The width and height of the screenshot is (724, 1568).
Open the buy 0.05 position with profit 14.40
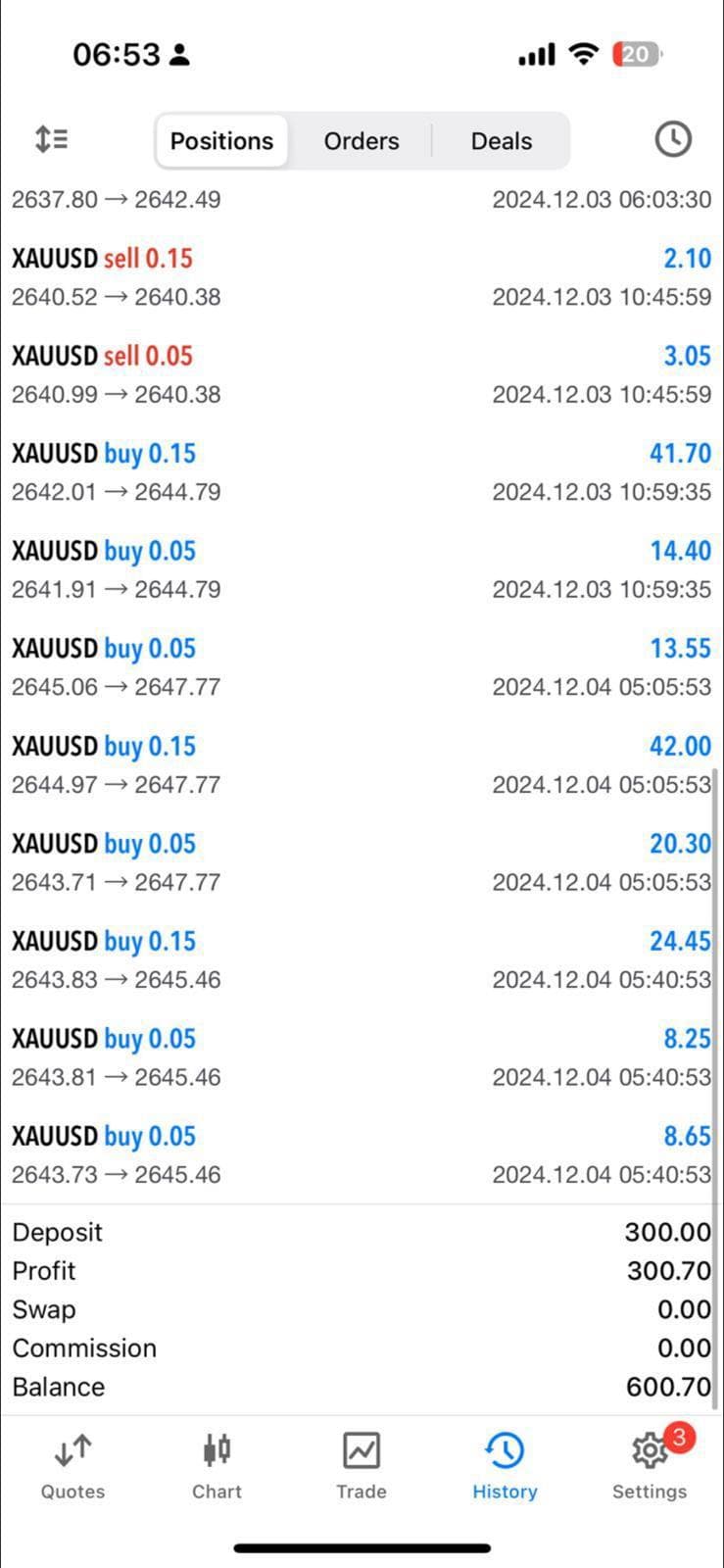click(362, 569)
